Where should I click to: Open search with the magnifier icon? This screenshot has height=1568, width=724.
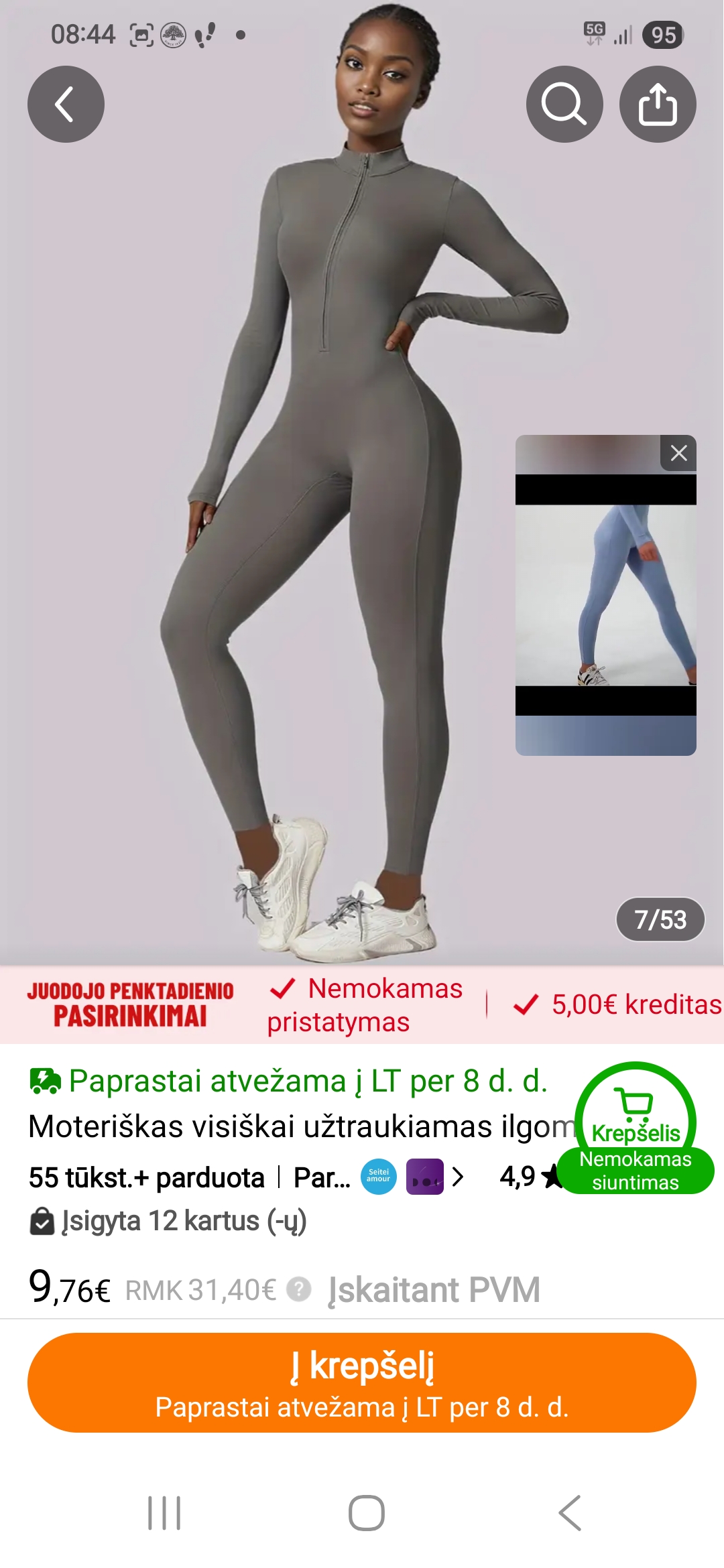[564, 104]
